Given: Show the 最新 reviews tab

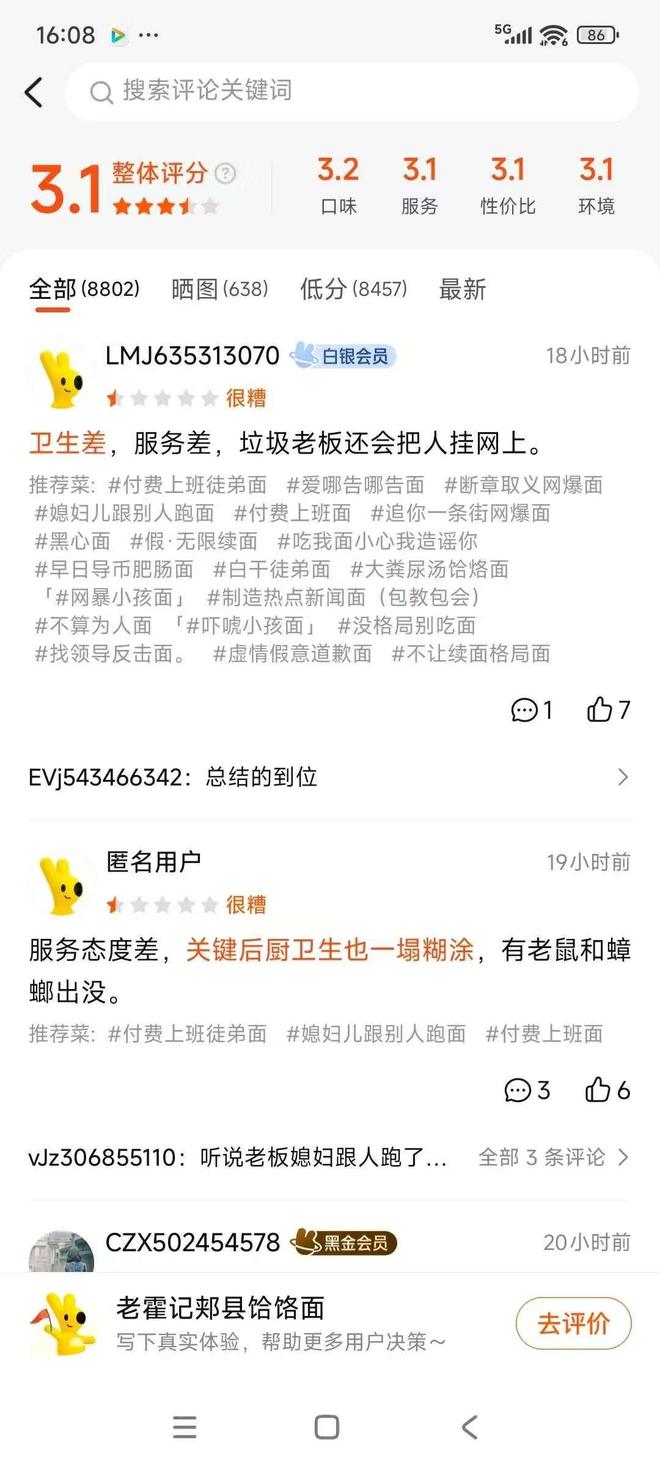Looking at the screenshot, I should [x=462, y=290].
